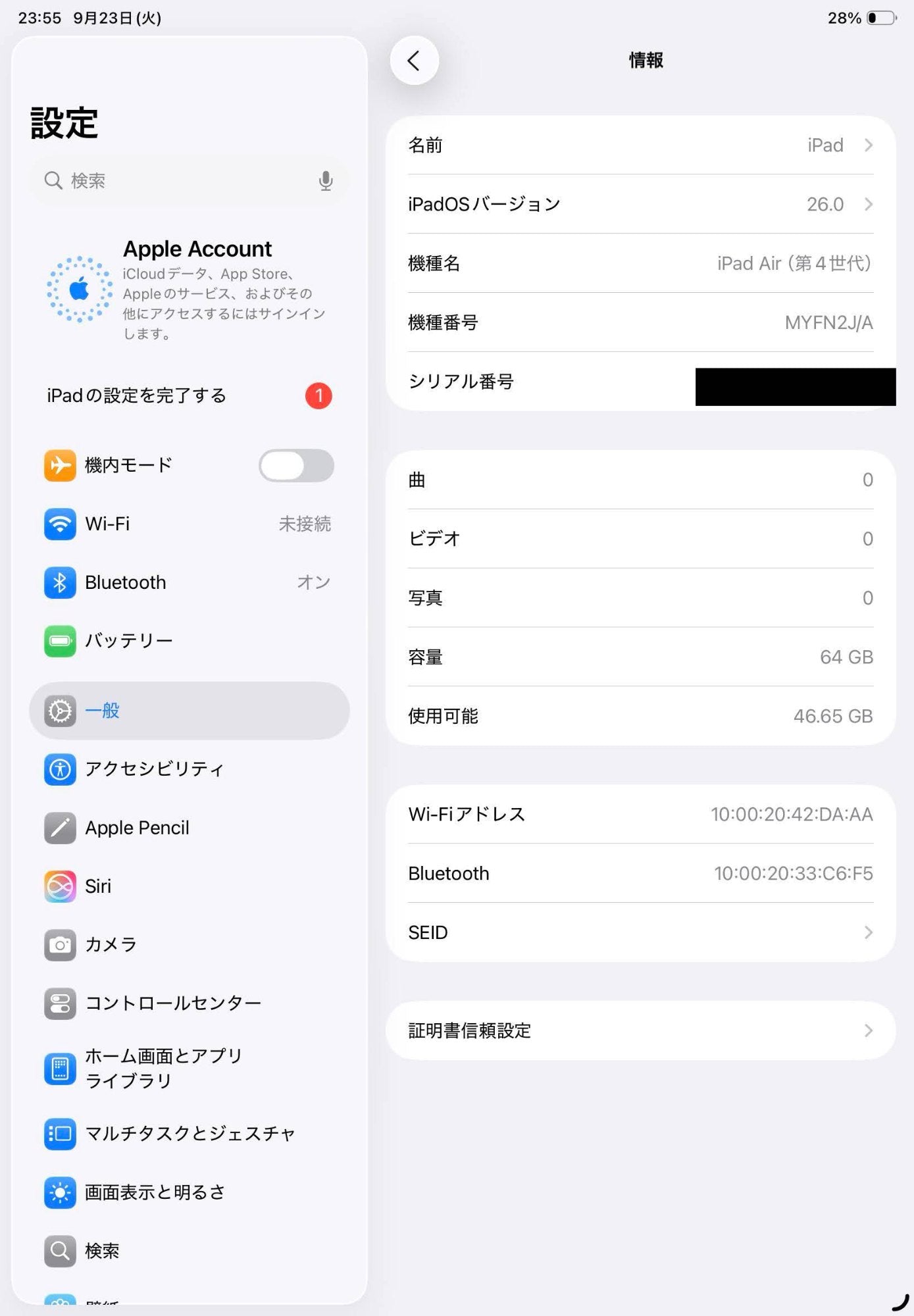The image size is (914, 1316).
Task: Open バッテリー settings
Action: [x=189, y=641]
